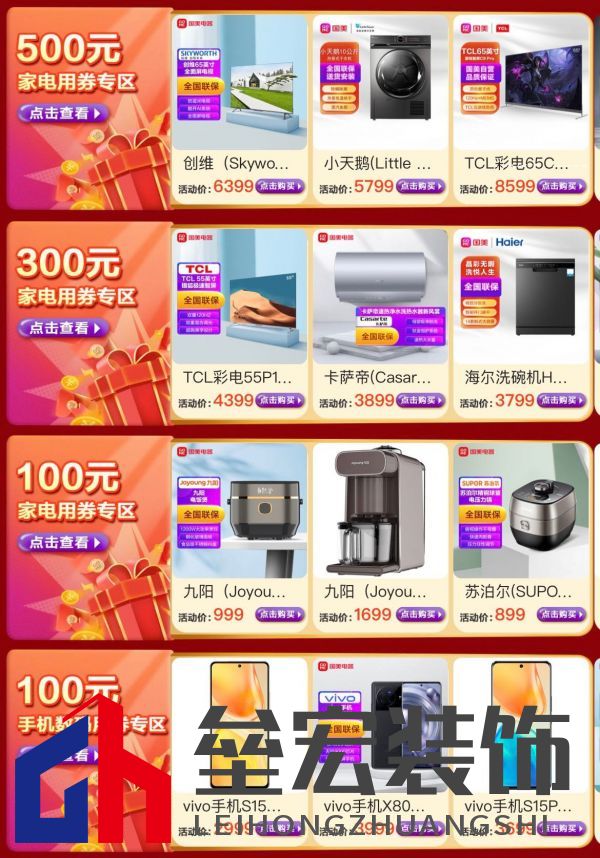The width and height of the screenshot is (600, 858).
Task: Buy the Joyoung soymilk maker at 1699
Action: tap(421, 615)
